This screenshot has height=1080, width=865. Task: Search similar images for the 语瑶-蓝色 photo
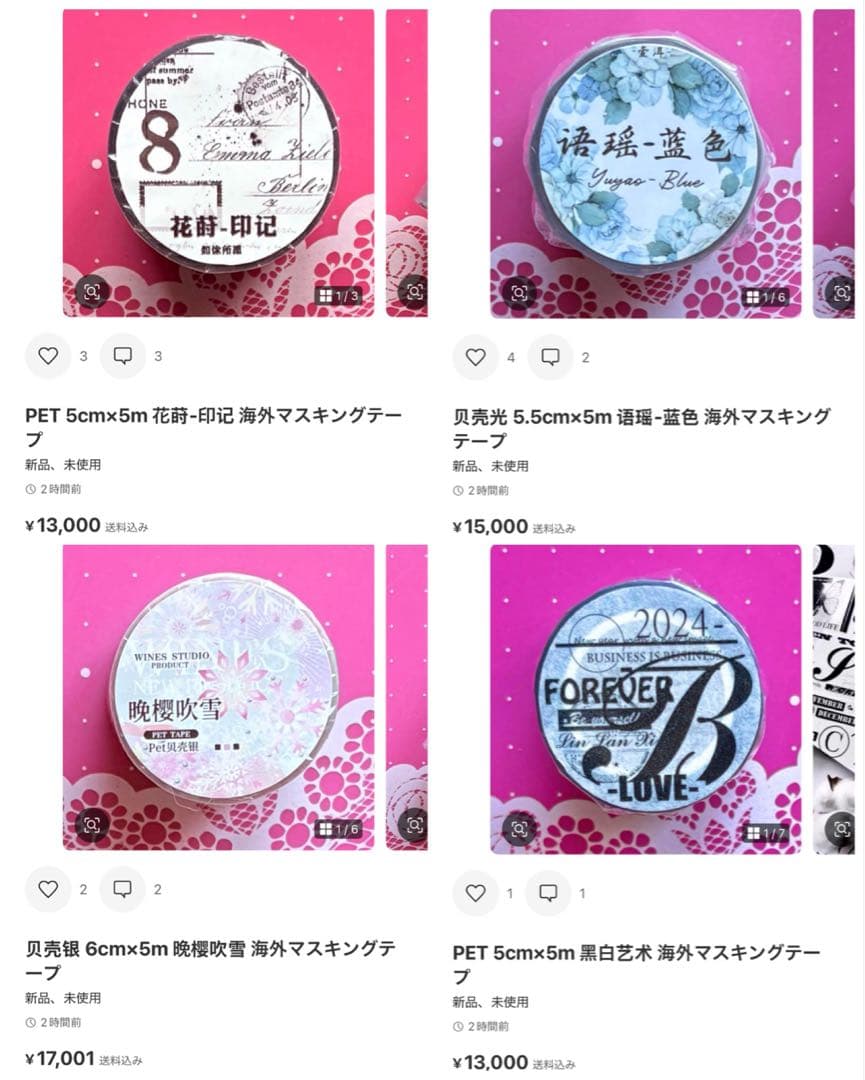tap(518, 293)
